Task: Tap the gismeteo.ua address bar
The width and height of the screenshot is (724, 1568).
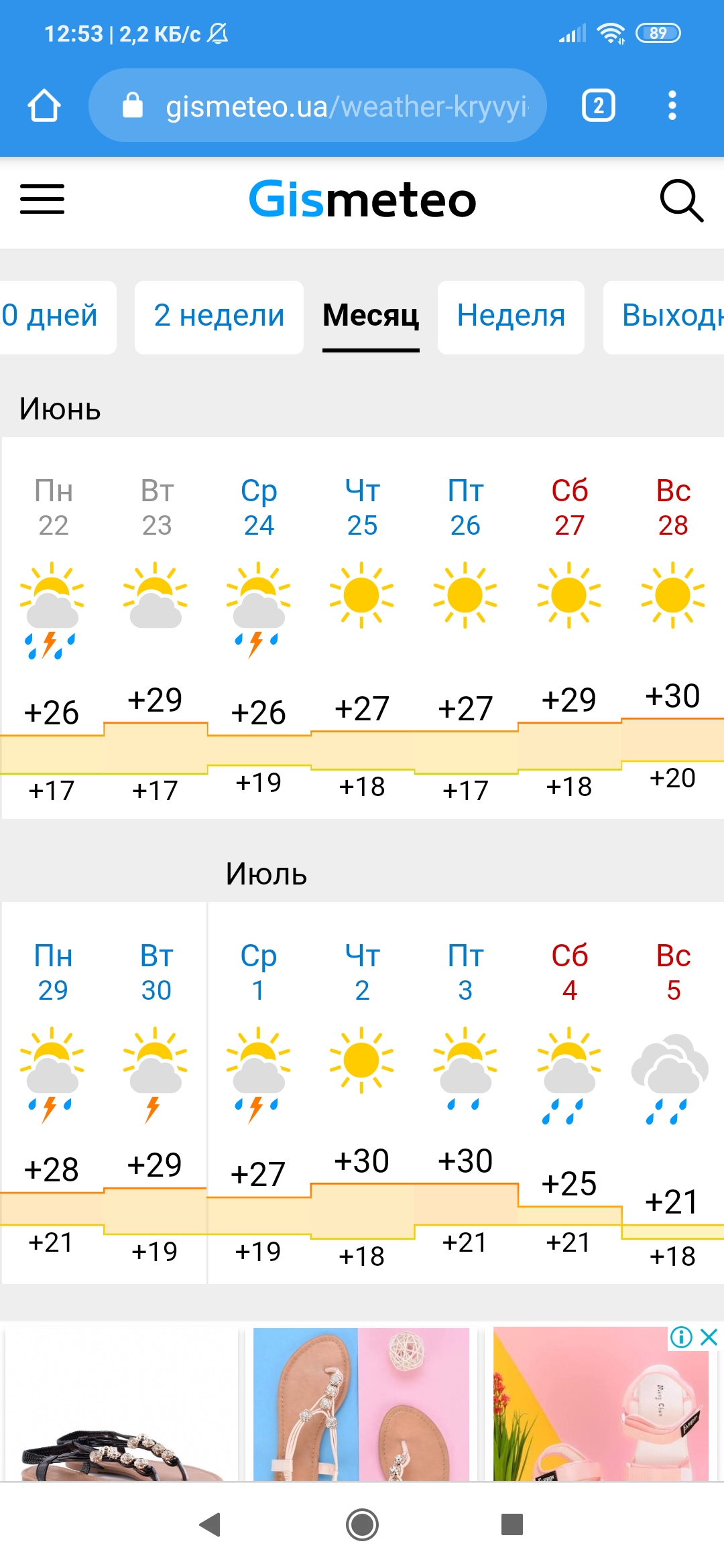Action: click(335, 106)
